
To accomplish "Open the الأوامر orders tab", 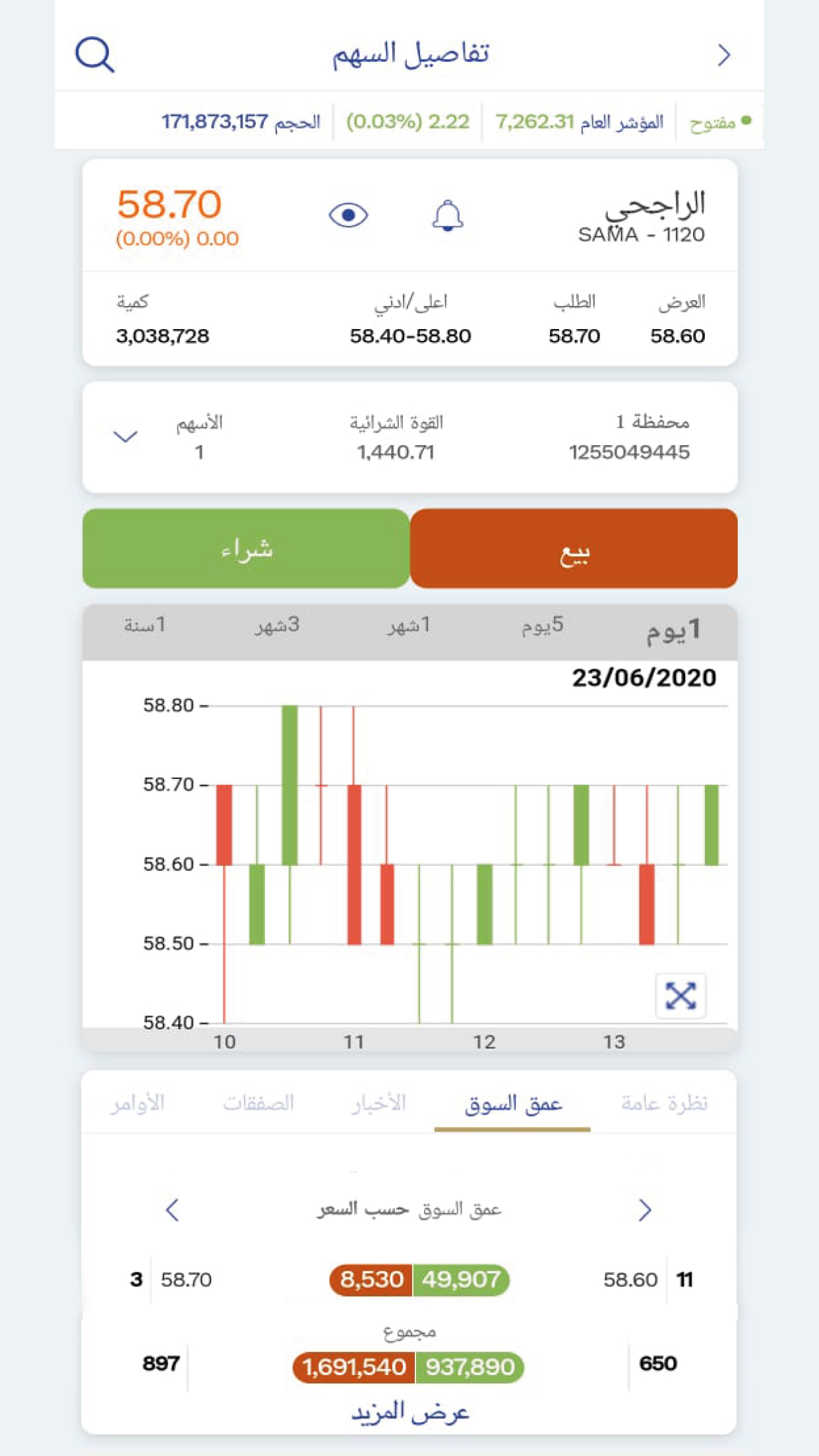I will coord(137,1103).
